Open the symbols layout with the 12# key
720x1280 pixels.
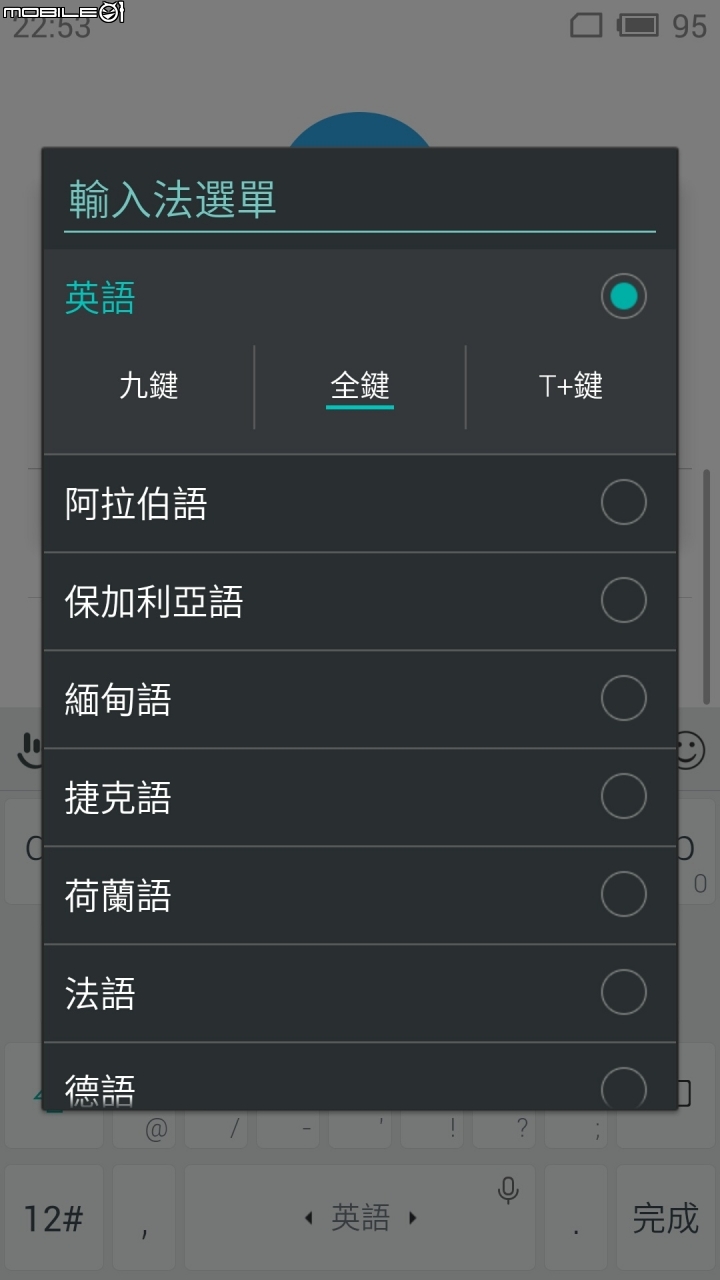pos(53,1218)
